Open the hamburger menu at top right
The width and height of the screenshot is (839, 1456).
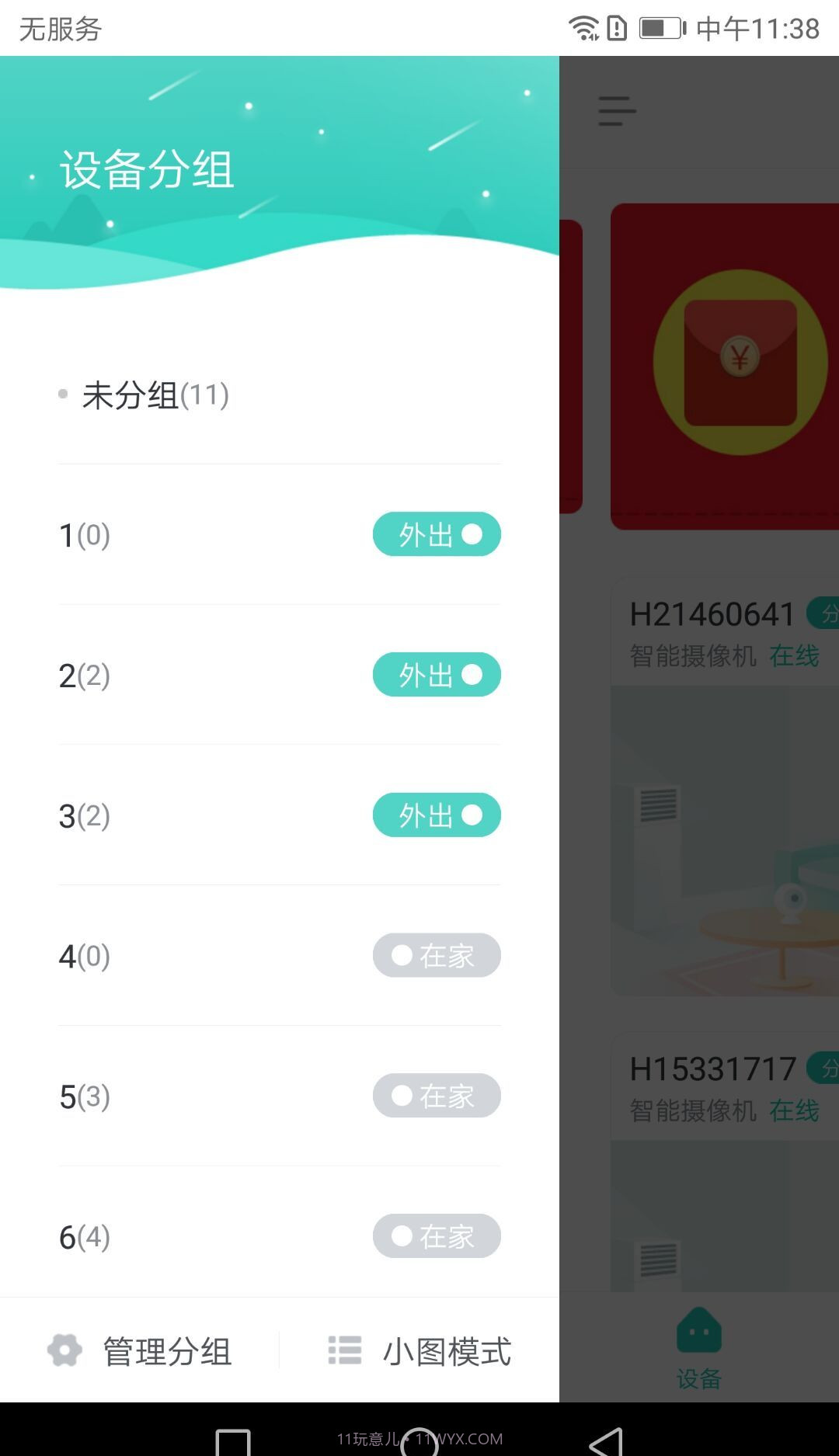[616, 112]
